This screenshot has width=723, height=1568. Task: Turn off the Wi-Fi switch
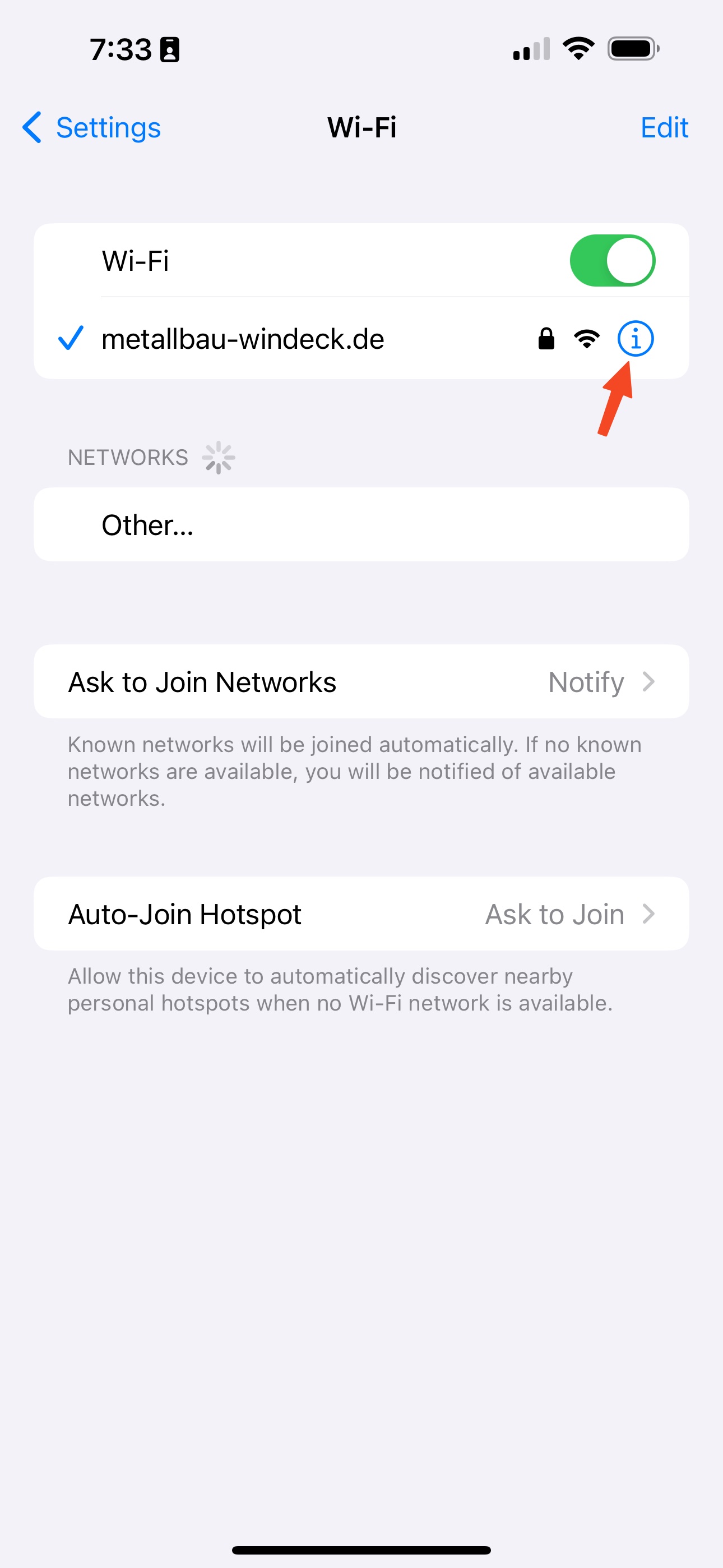click(611, 261)
